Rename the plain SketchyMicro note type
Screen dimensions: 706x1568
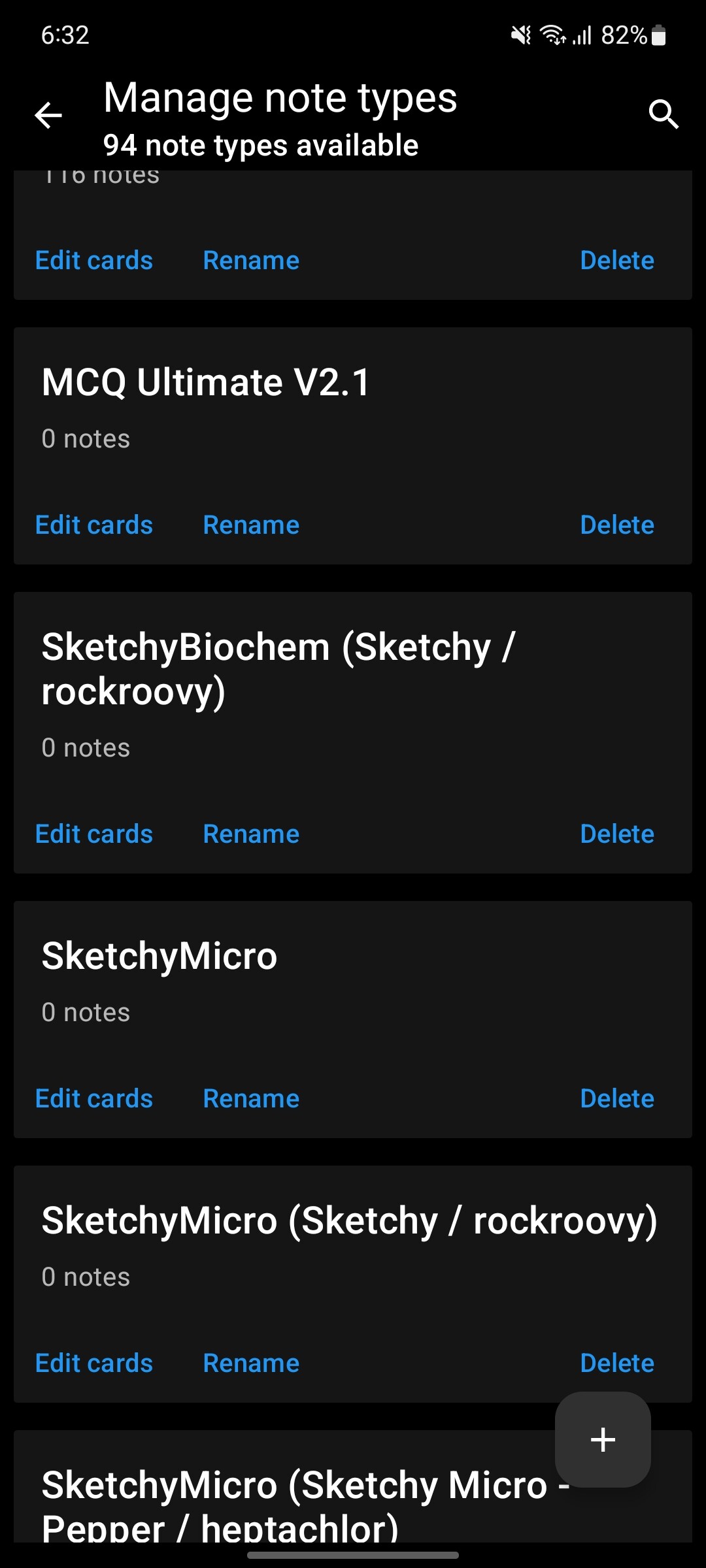[251, 1099]
